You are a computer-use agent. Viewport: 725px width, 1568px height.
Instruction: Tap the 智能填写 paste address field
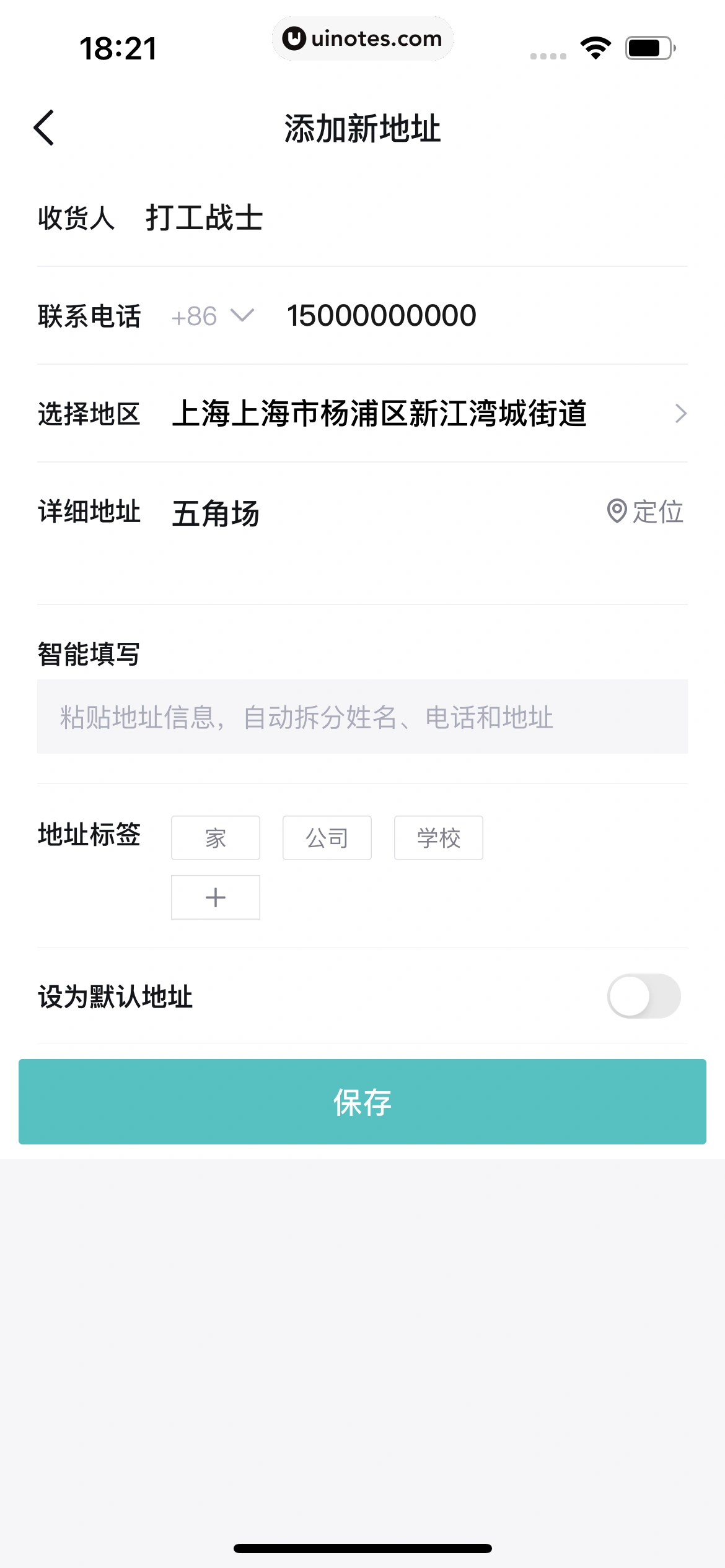[x=362, y=716]
